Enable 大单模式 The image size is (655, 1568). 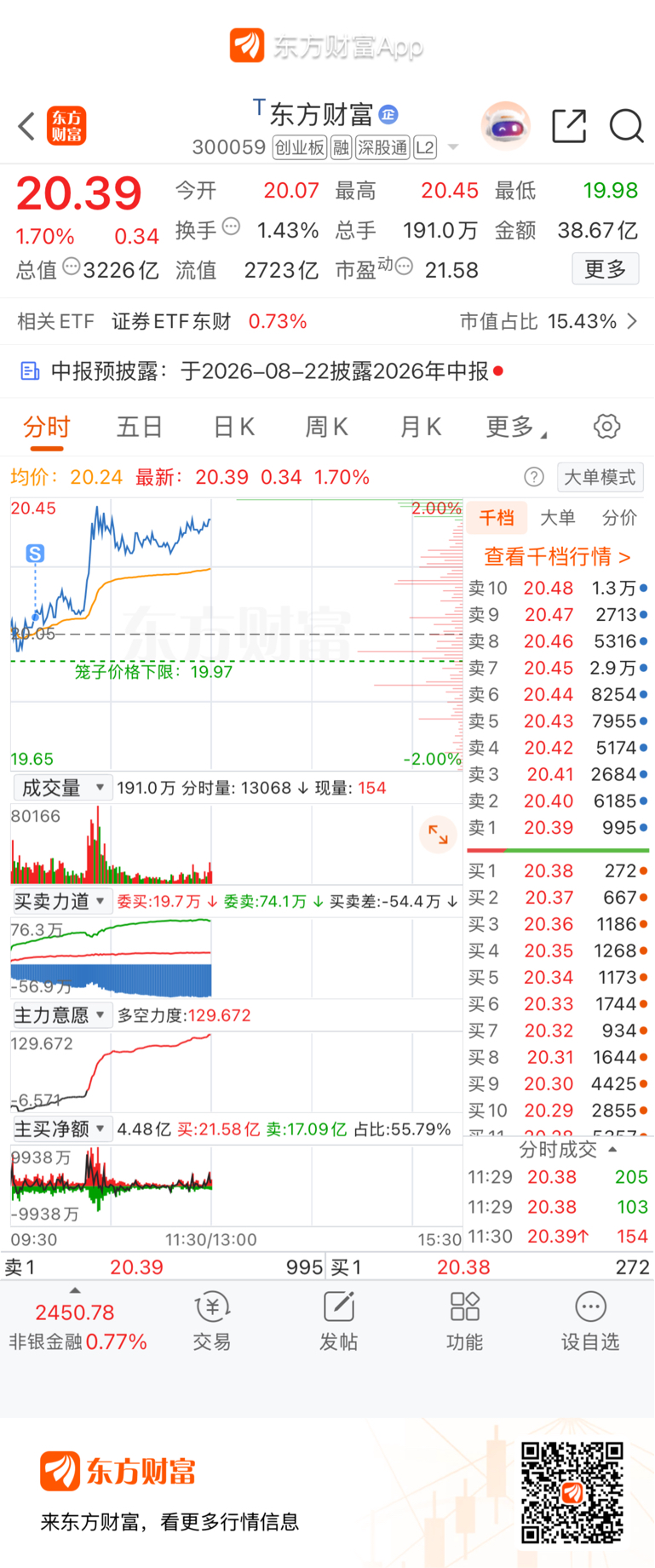[x=600, y=477]
